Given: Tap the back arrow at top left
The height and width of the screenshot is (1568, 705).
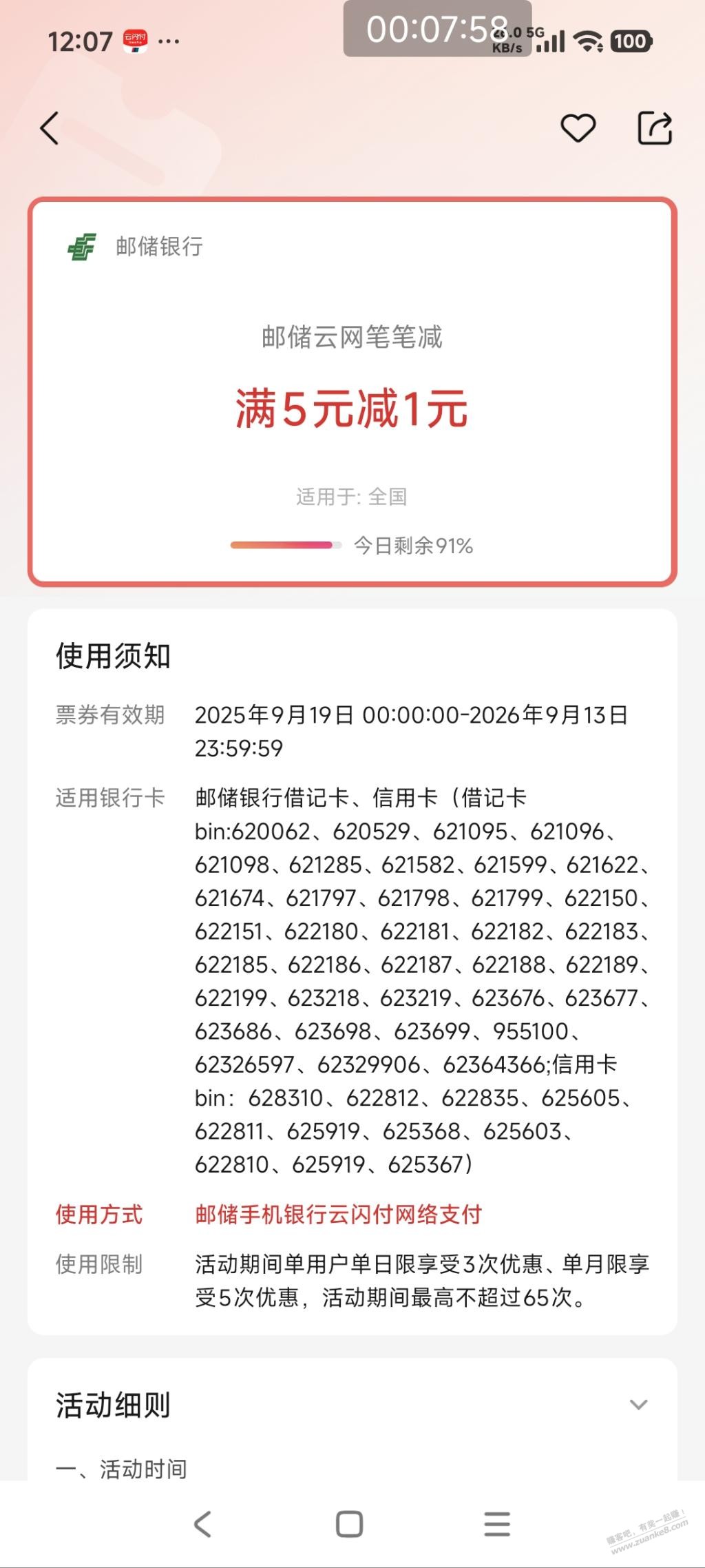Looking at the screenshot, I should 49,129.
